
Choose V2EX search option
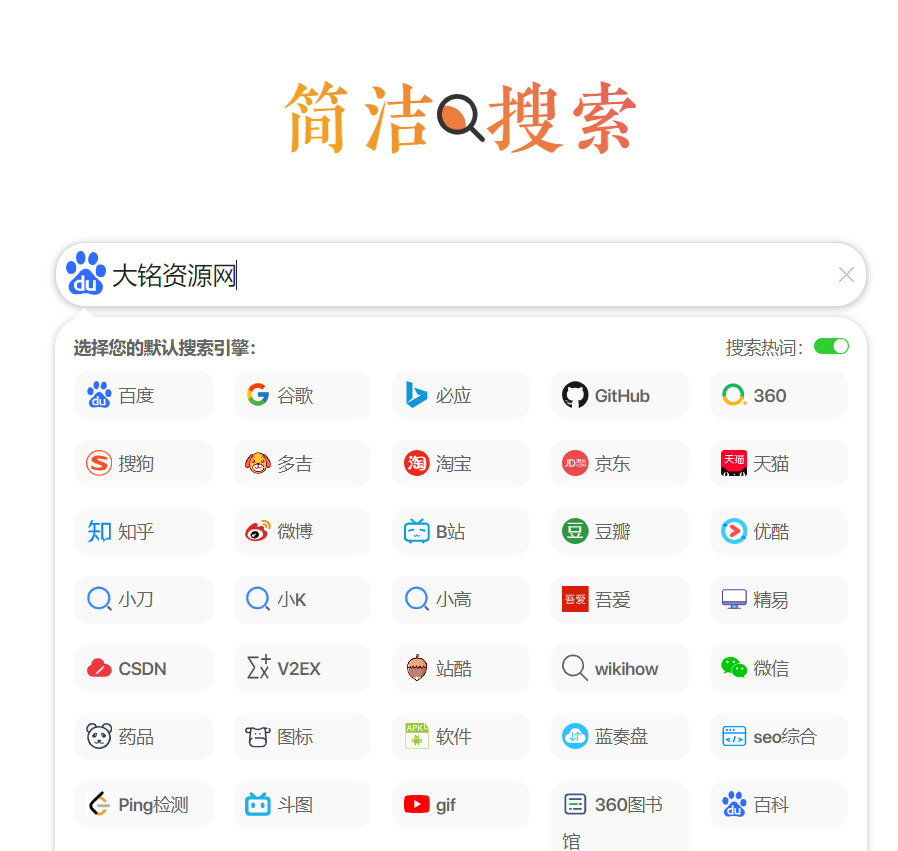coord(301,668)
